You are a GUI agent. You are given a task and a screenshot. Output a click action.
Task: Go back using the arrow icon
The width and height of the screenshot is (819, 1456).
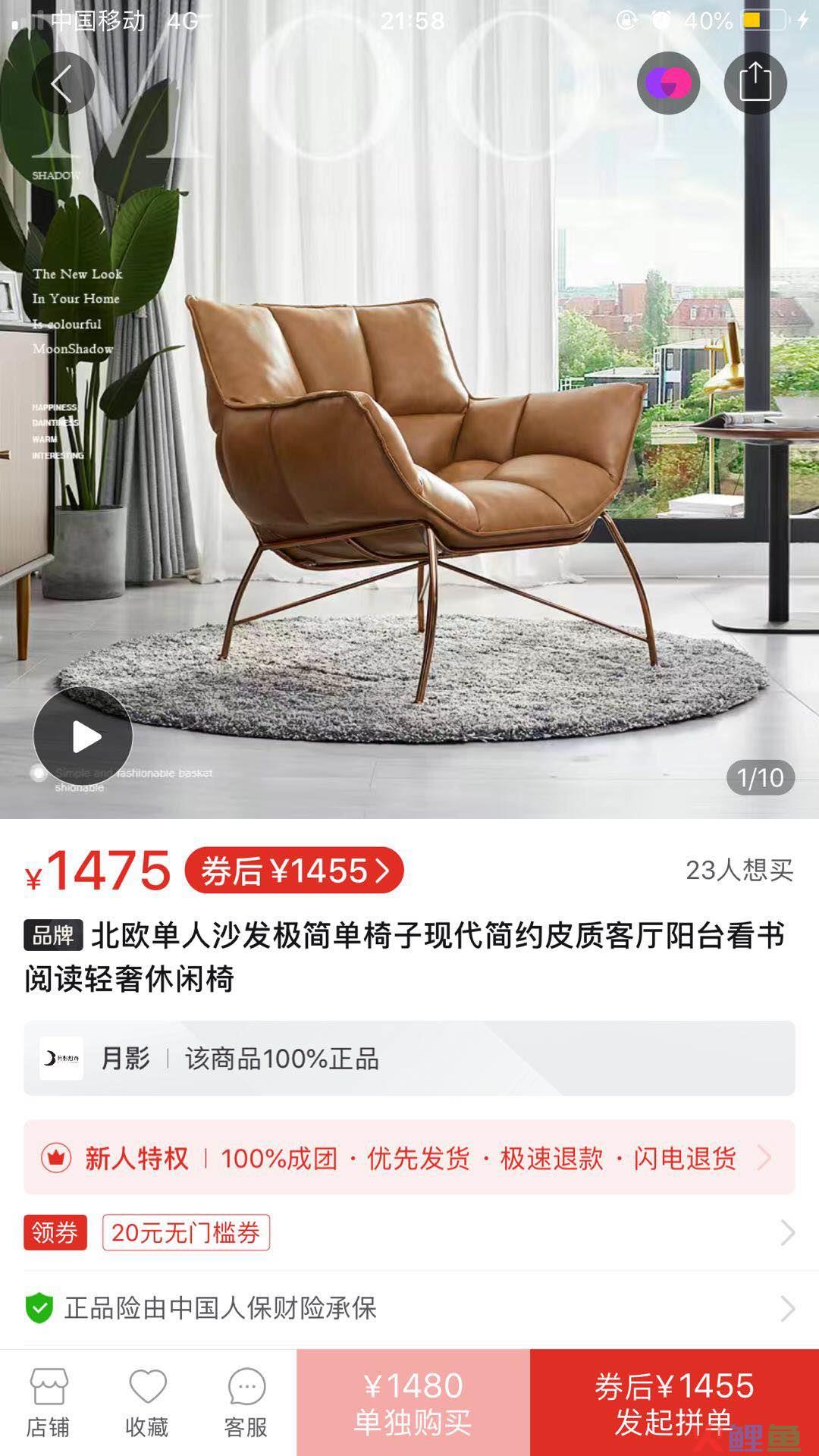coord(63,83)
